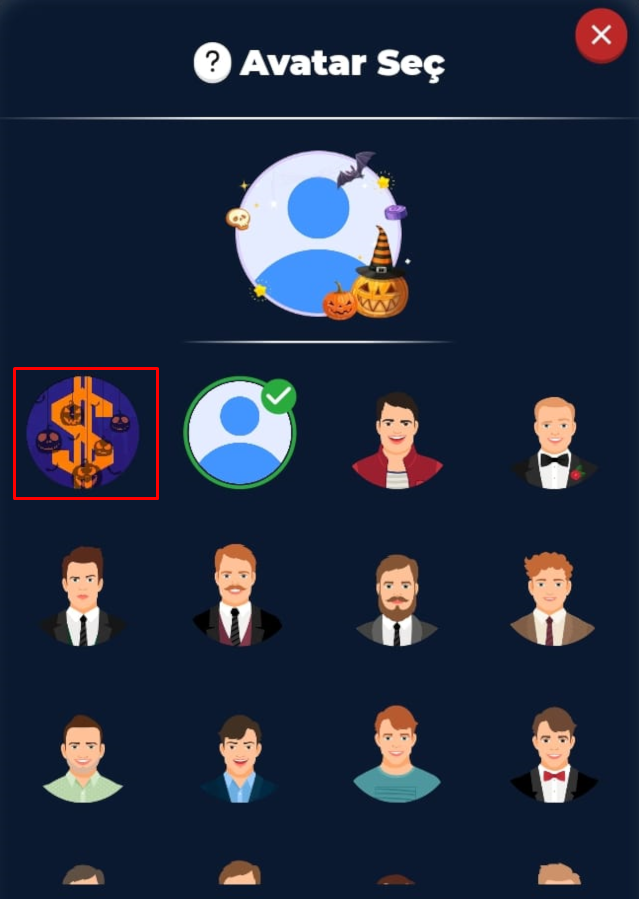The image size is (639, 899).
Task: Choose the man in light green shirt avatar
Action: point(83,757)
